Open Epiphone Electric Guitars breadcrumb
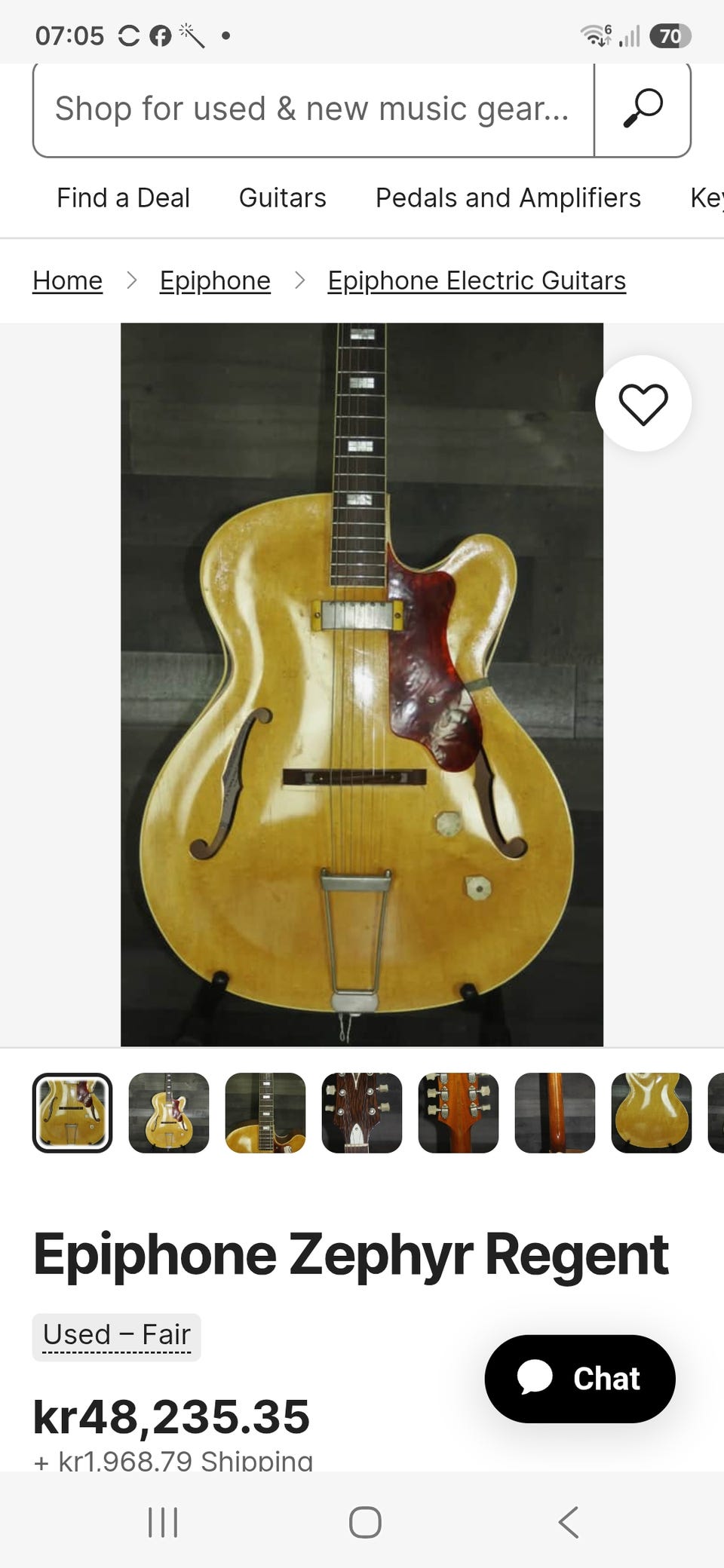The height and width of the screenshot is (1568, 724). [x=477, y=280]
